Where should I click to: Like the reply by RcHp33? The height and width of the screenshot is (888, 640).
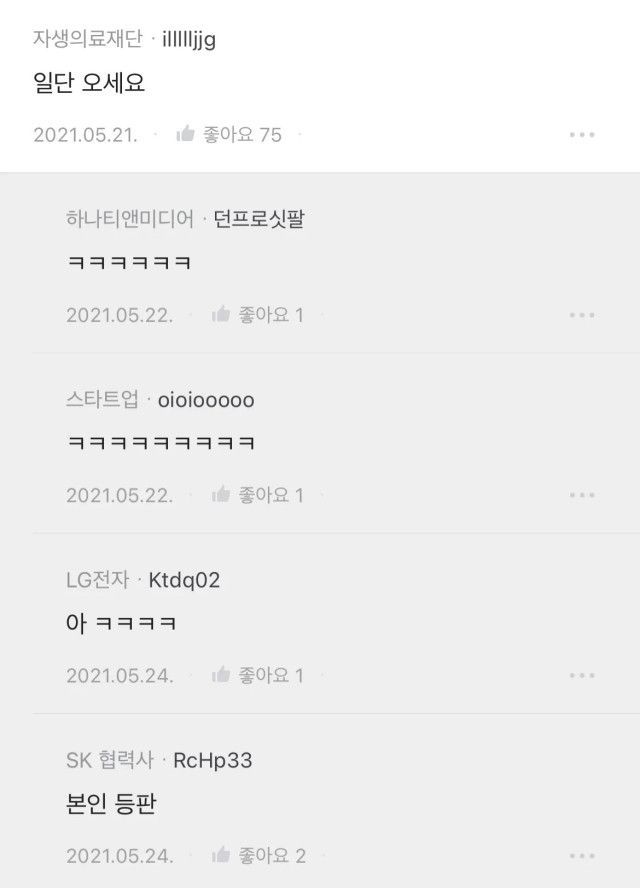click(x=259, y=855)
